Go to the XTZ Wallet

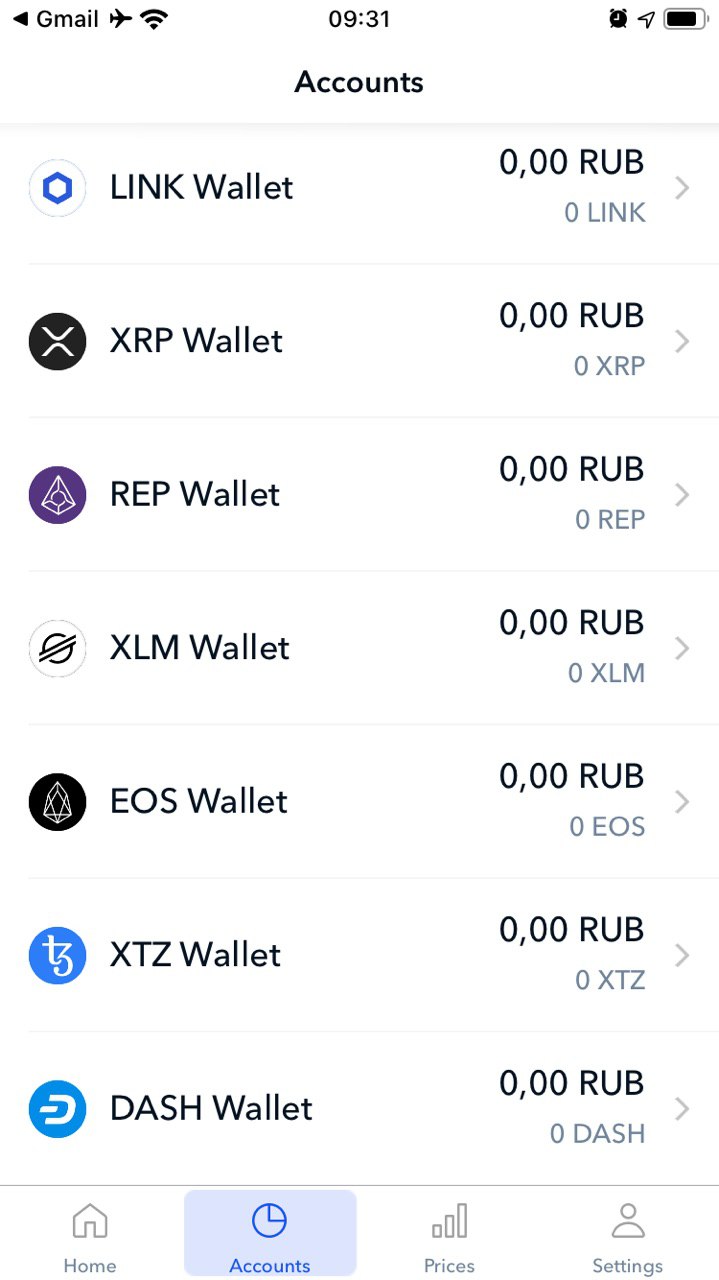tap(359, 955)
